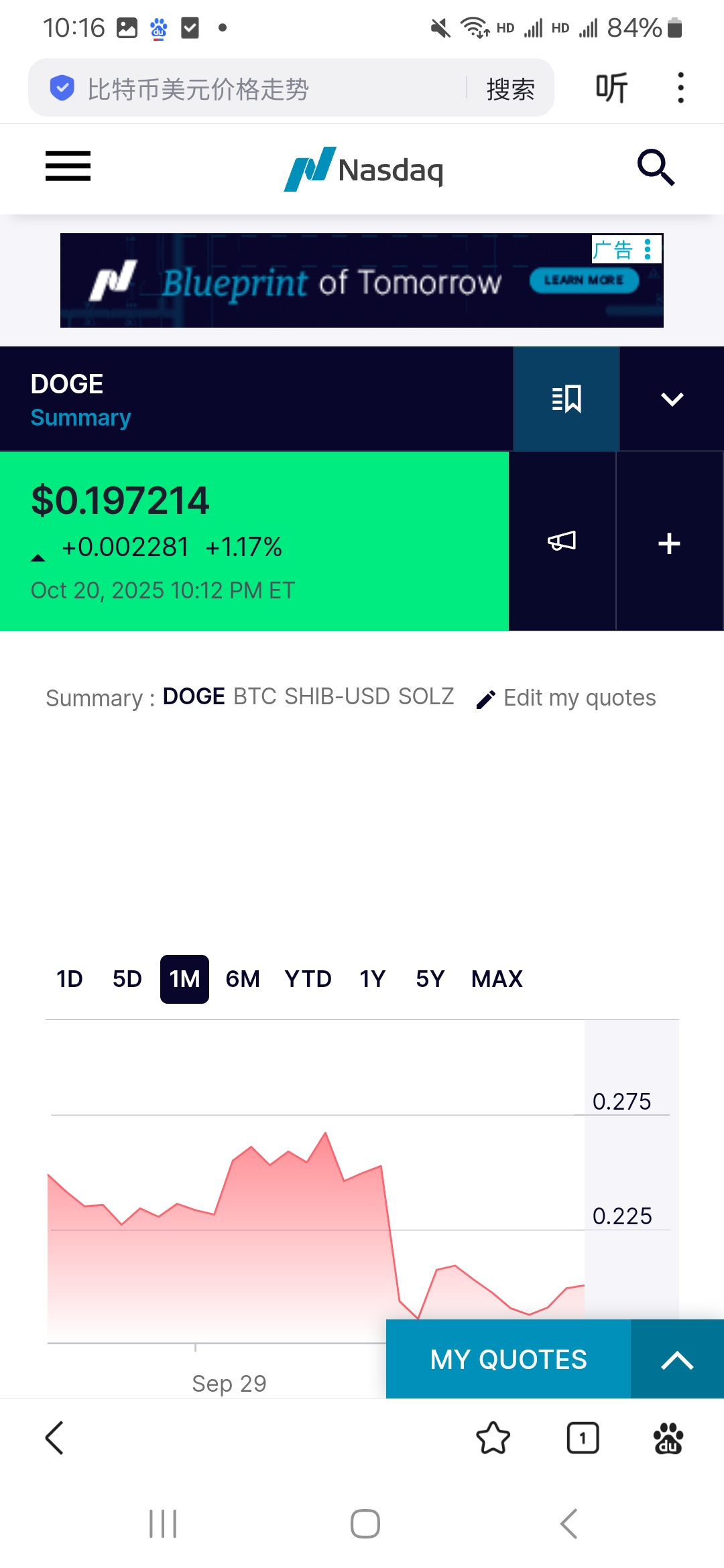724x1568 pixels.
Task: Open the watchlist bookmark icon for DOGE
Action: click(566, 399)
